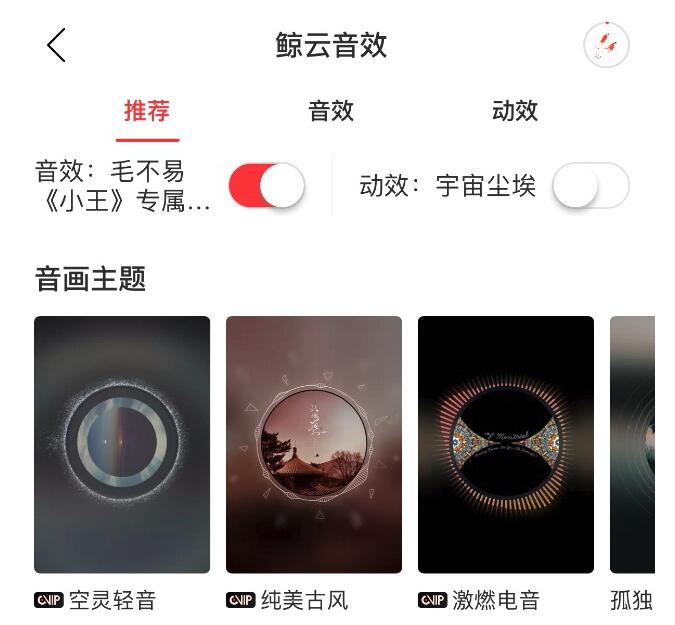Image resolution: width=675 pixels, height=625 pixels.
Task: Open the partially visible 孤独 theme card
Action: (633, 444)
